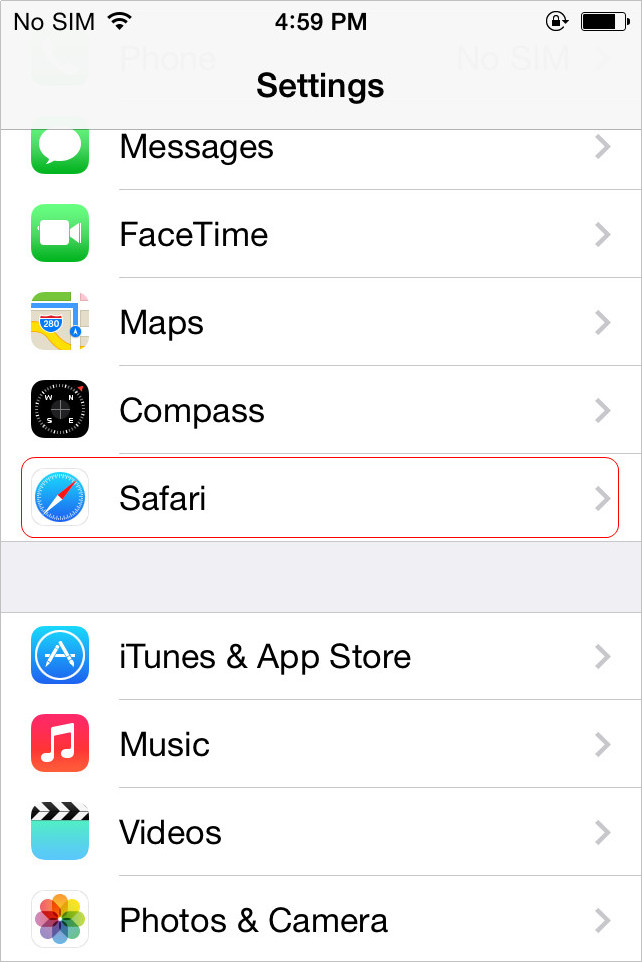
Task: Open Safari settings
Action: (x=320, y=498)
